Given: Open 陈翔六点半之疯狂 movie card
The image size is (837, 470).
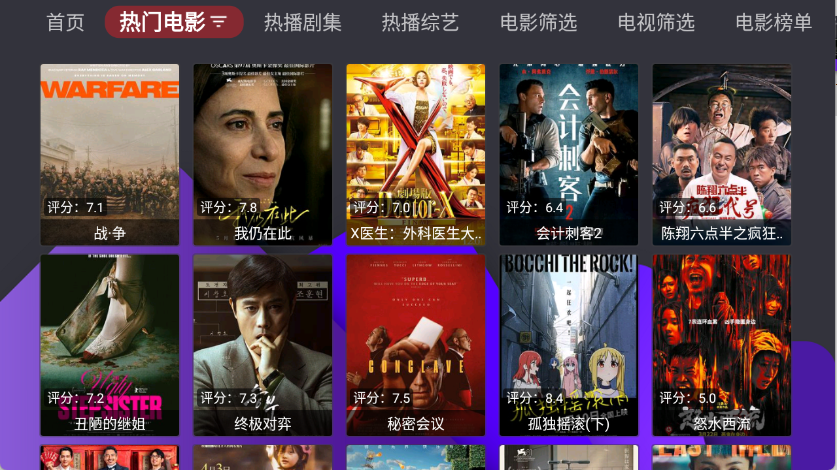Looking at the screenshot, I should [722, 154].
